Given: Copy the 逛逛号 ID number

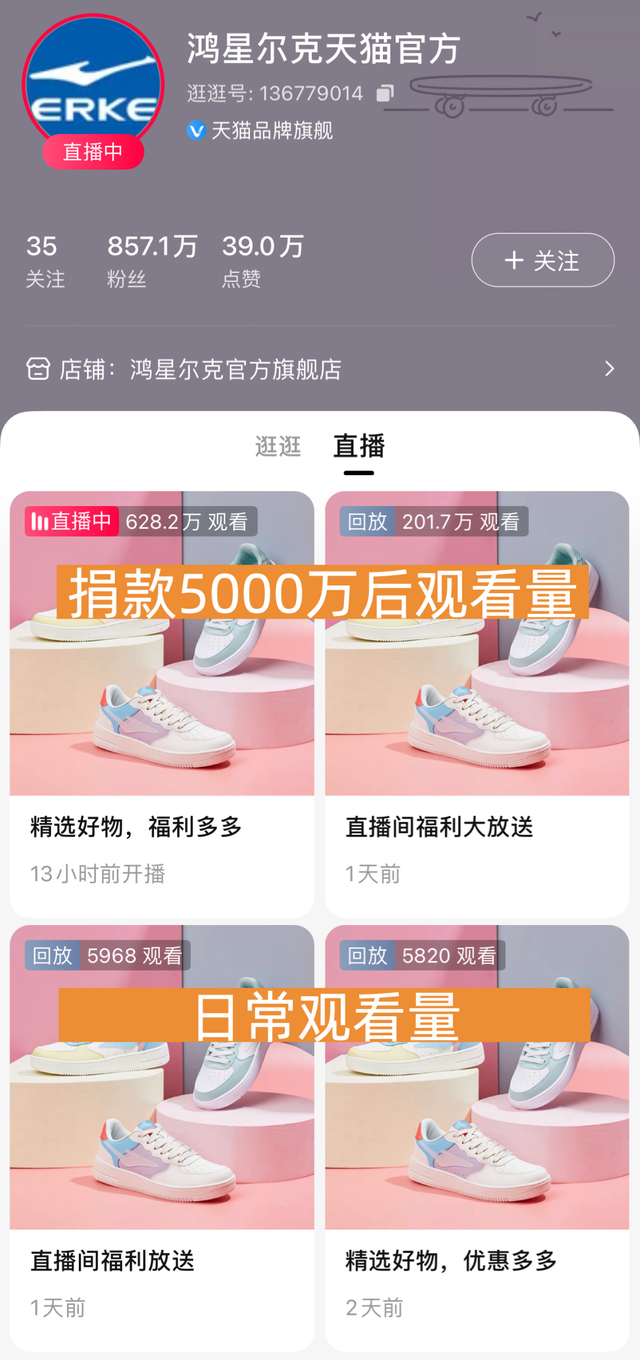Looking at the screenshot, I should [x=385, y=94].
